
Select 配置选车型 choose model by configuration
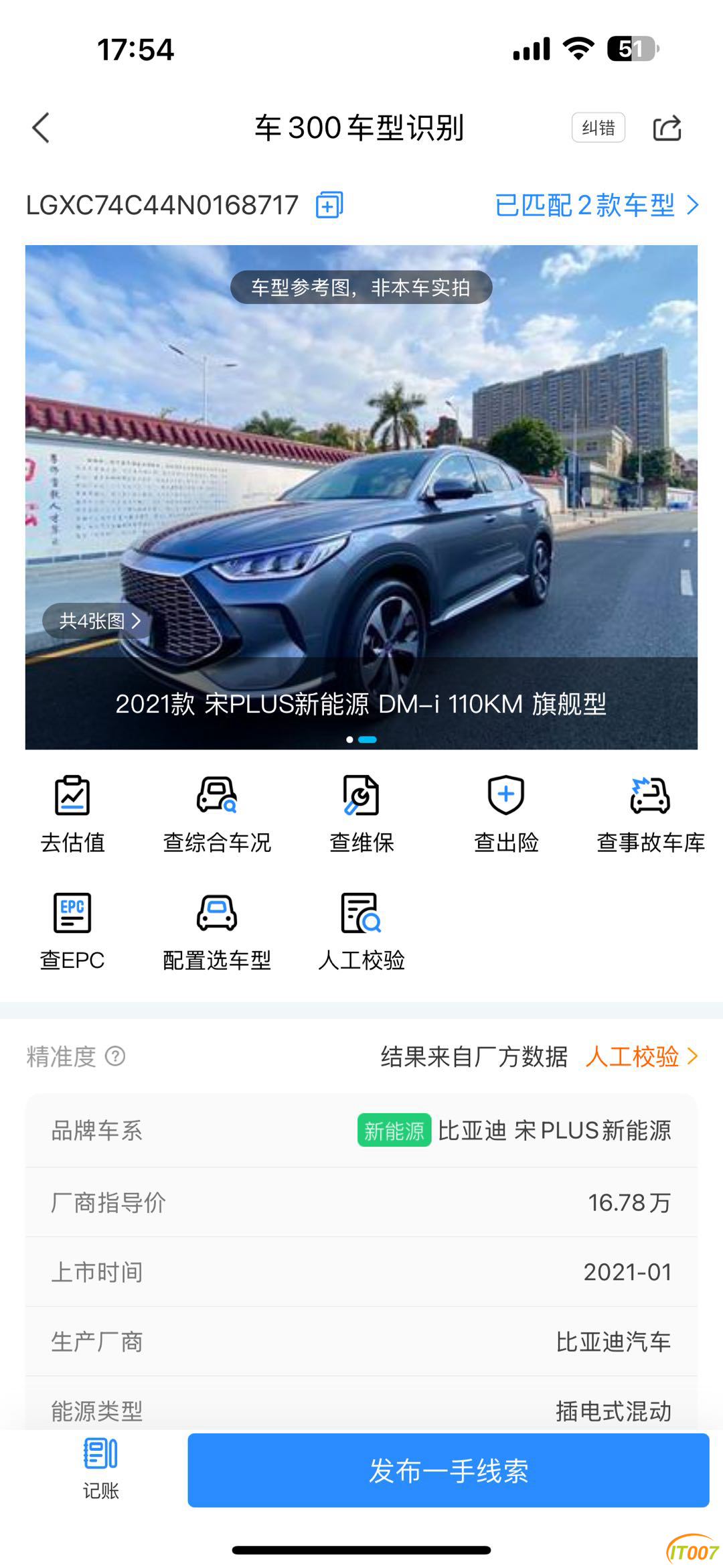(x=217, y=931)
